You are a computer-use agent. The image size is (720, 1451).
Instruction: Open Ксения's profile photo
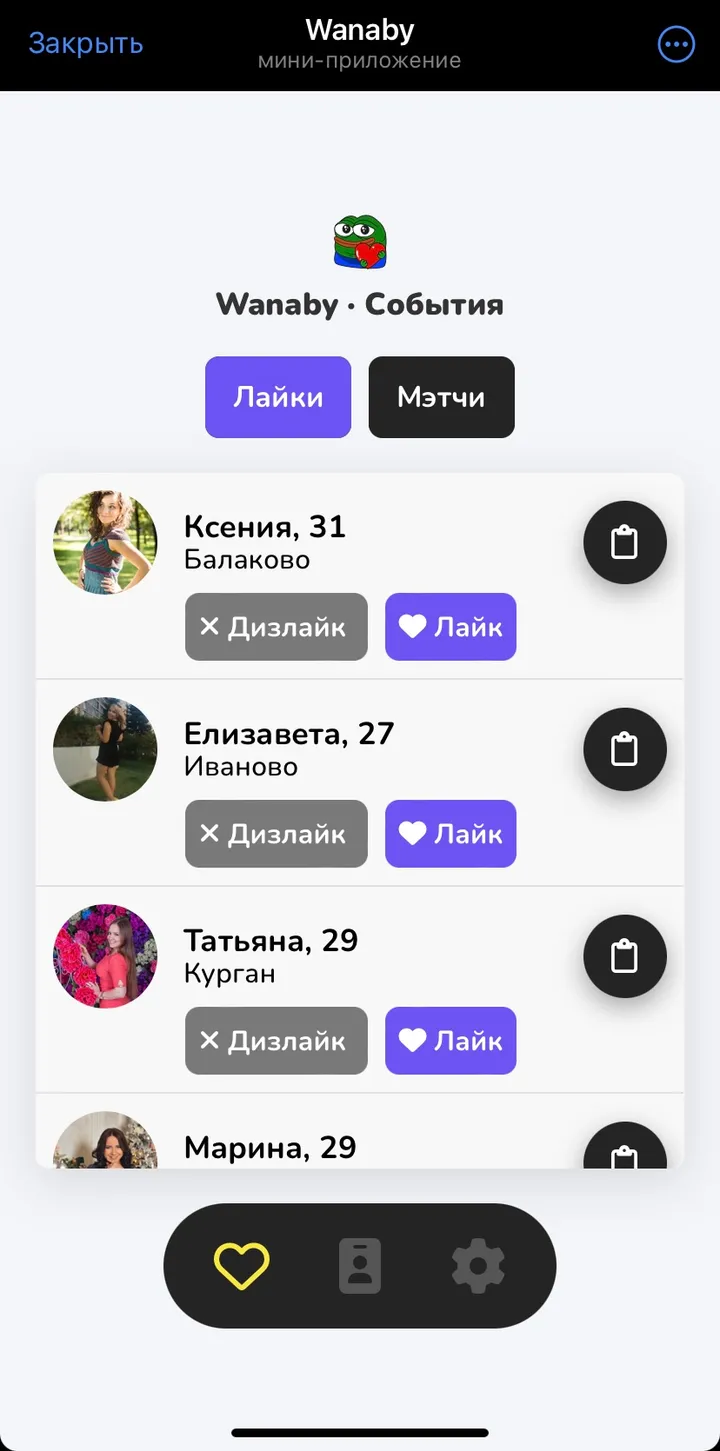coord(105,543)
